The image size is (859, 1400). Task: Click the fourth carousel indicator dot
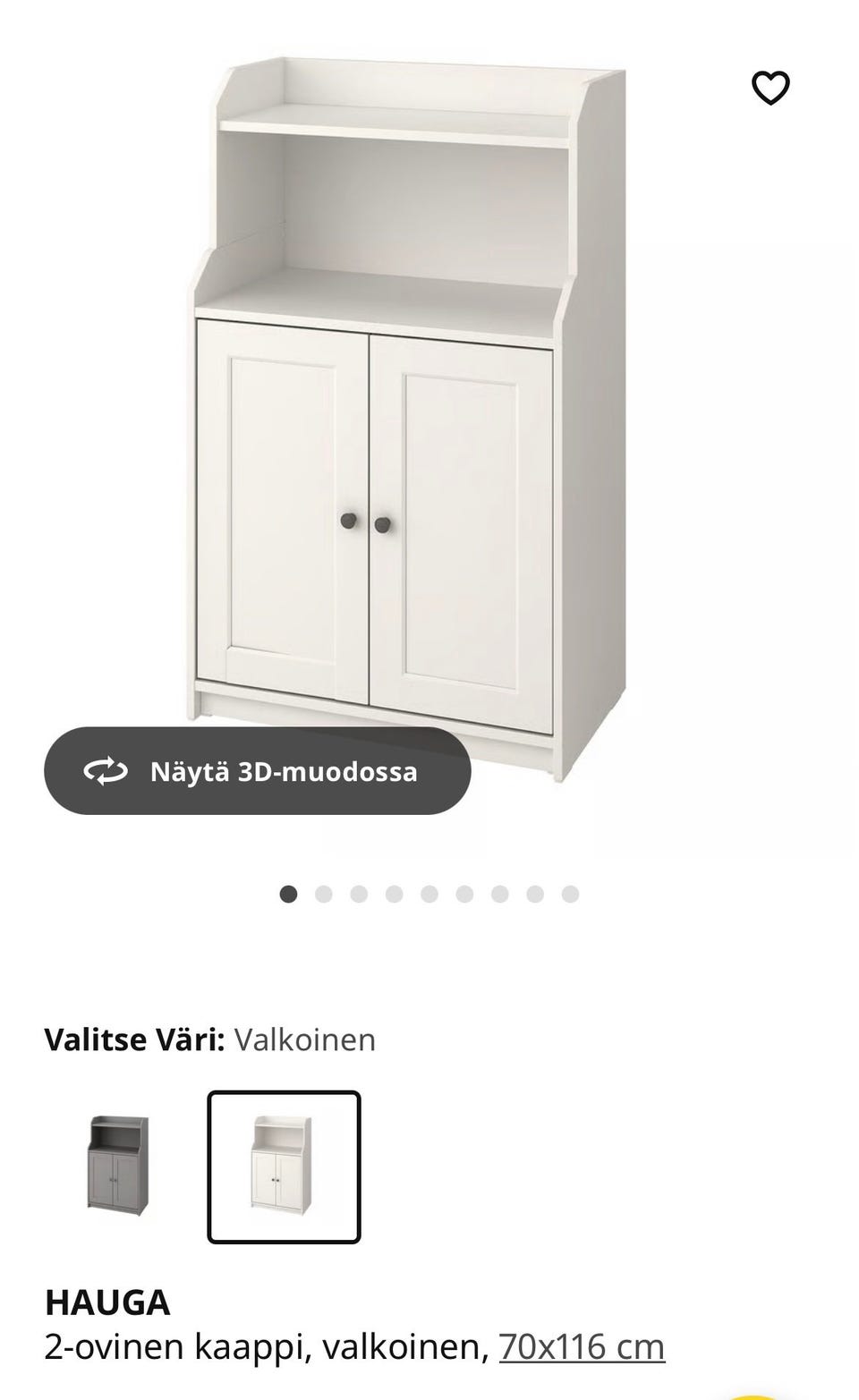coord(393,893)
